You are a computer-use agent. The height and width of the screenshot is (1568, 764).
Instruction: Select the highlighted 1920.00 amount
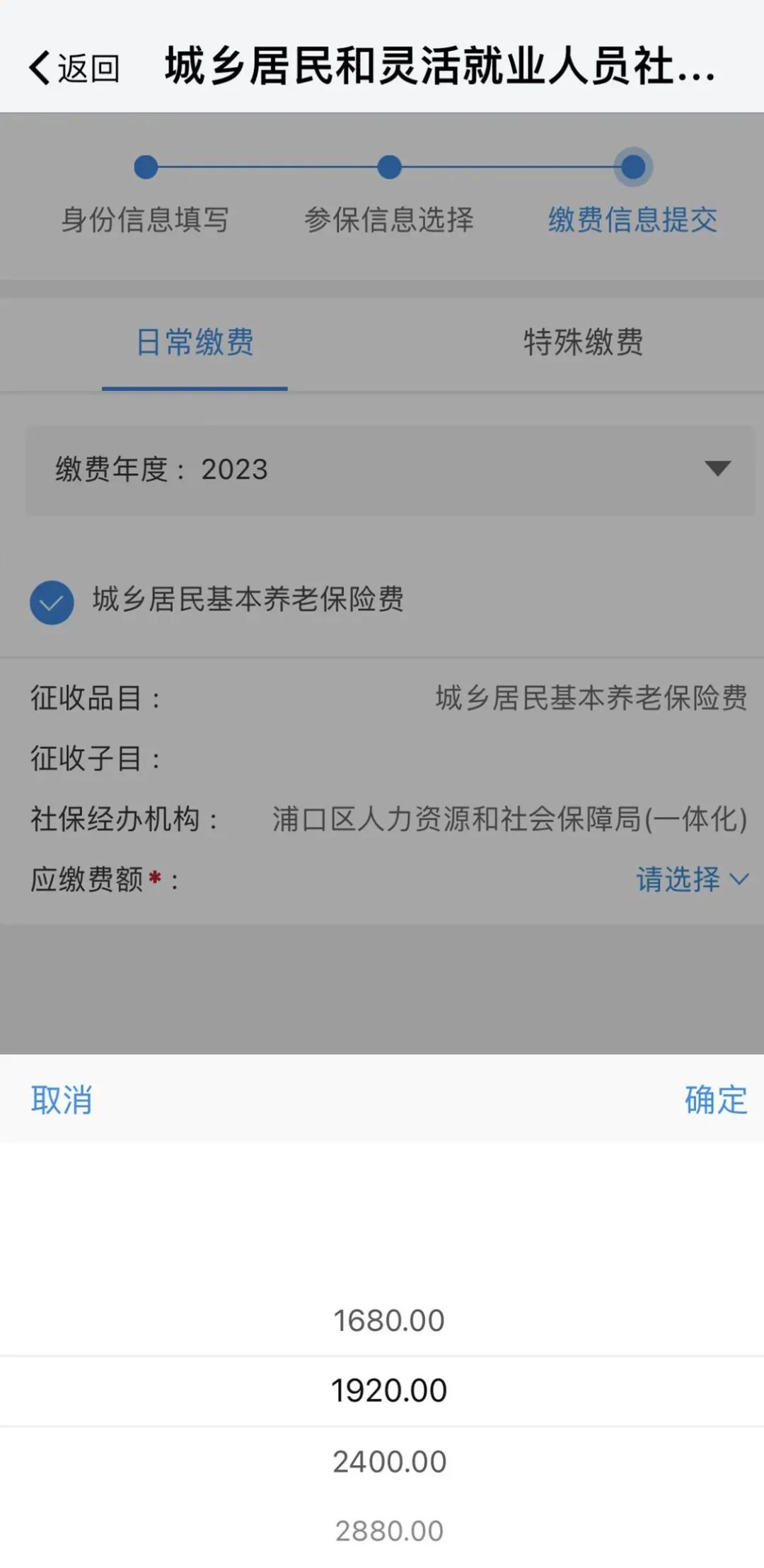(x=389, y=1390)
